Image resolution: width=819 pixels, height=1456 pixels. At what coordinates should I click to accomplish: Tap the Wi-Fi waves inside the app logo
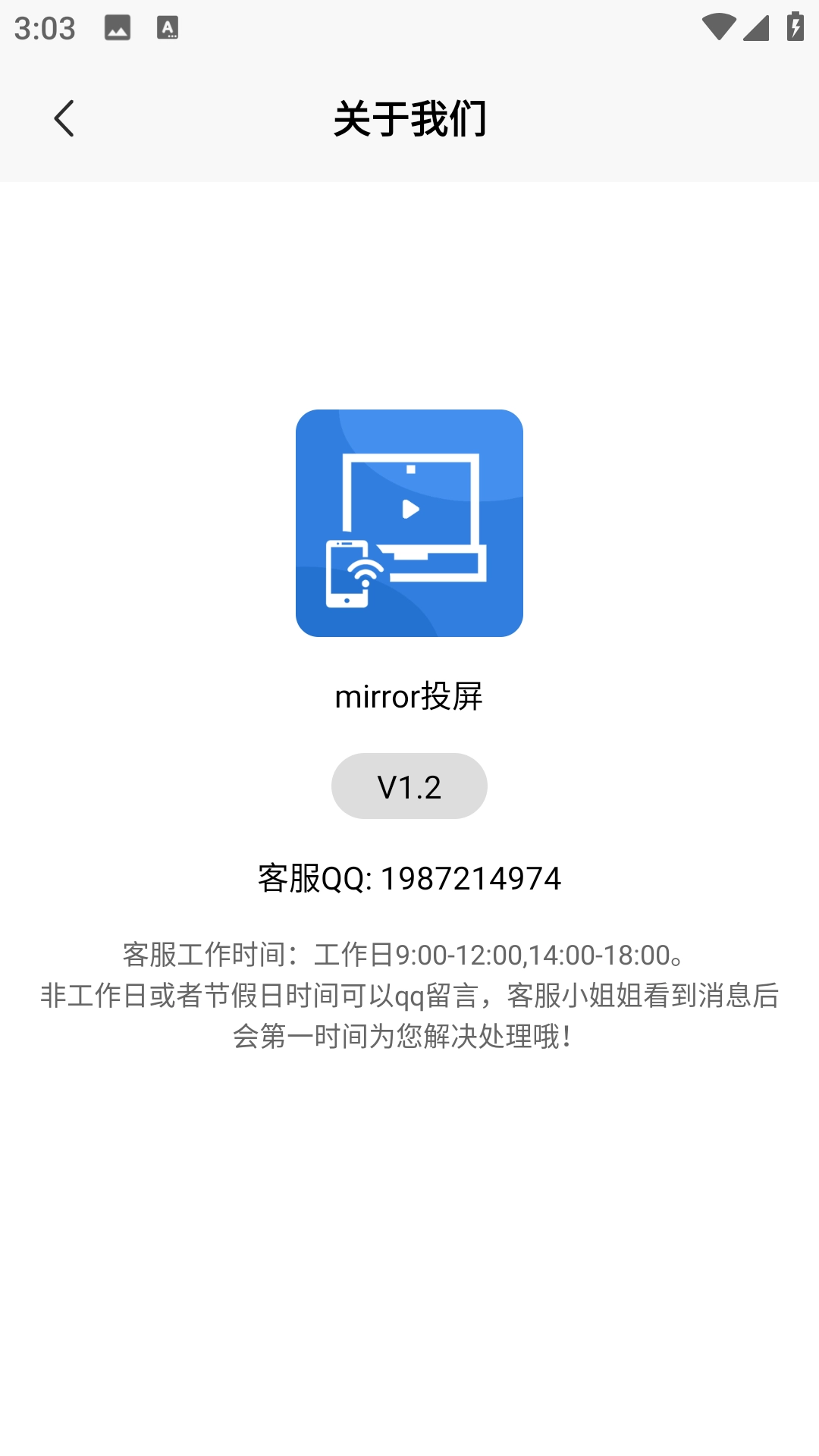[364, 573]
